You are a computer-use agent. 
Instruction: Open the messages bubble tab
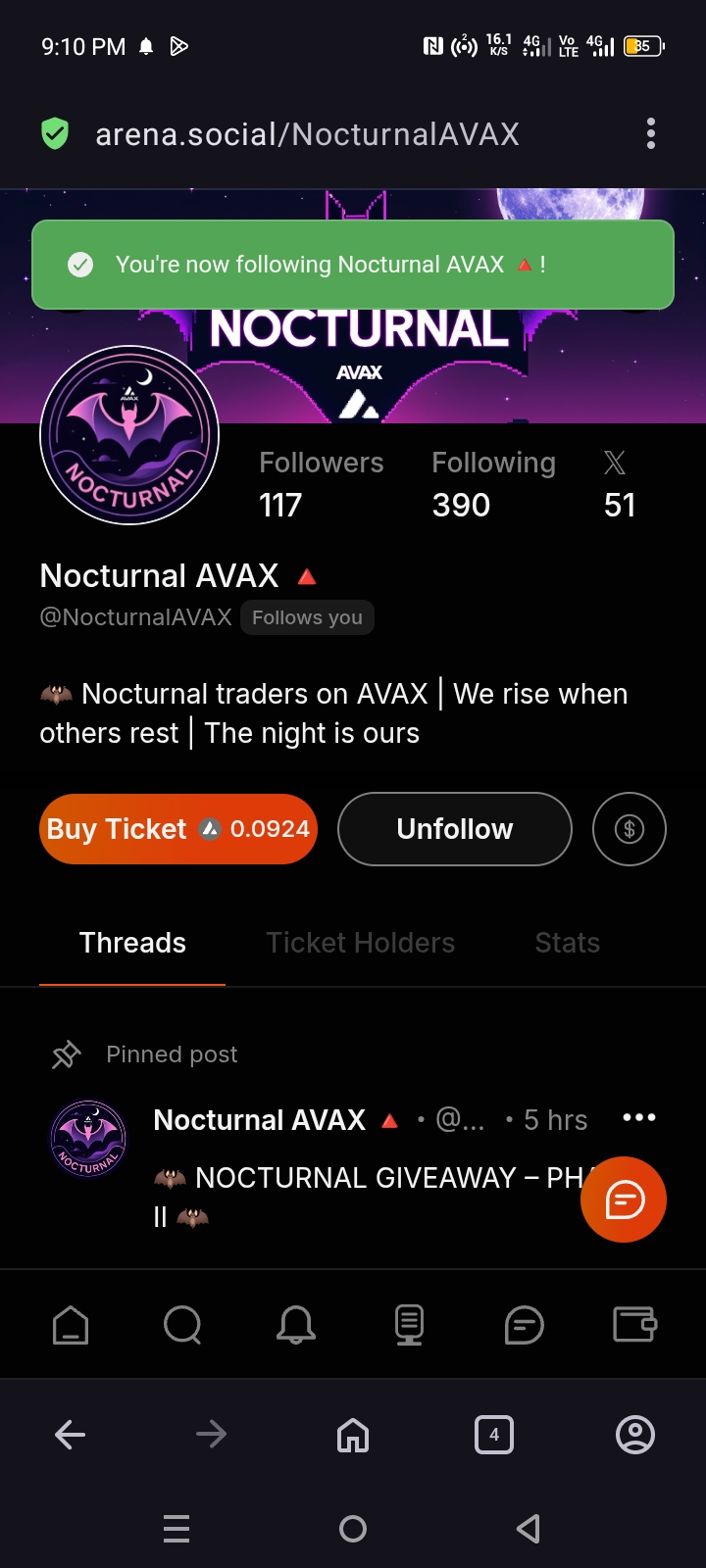[x=524, y=1326]
